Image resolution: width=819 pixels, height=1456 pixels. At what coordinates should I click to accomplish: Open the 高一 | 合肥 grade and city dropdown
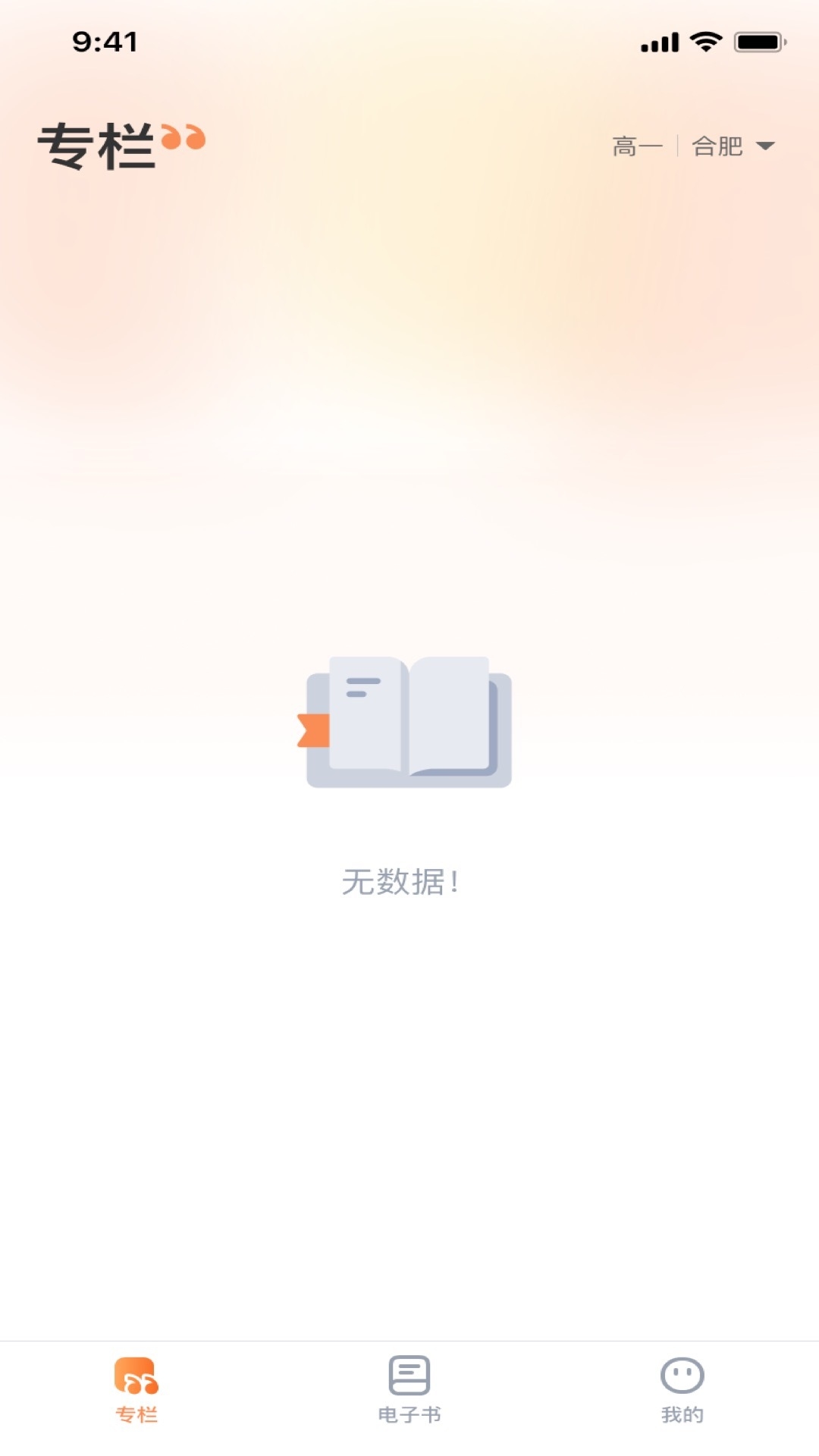(693, 146)
